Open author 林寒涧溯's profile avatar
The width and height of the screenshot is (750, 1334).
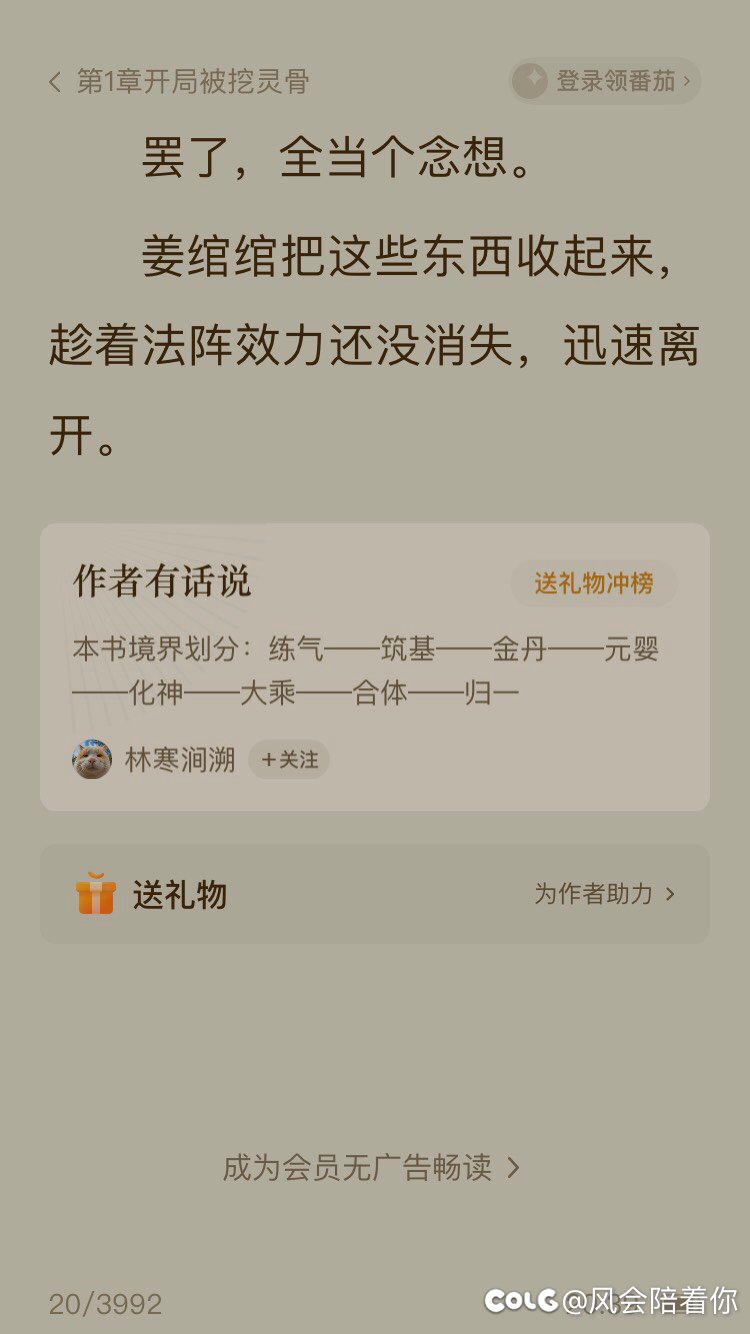(92, 760)
